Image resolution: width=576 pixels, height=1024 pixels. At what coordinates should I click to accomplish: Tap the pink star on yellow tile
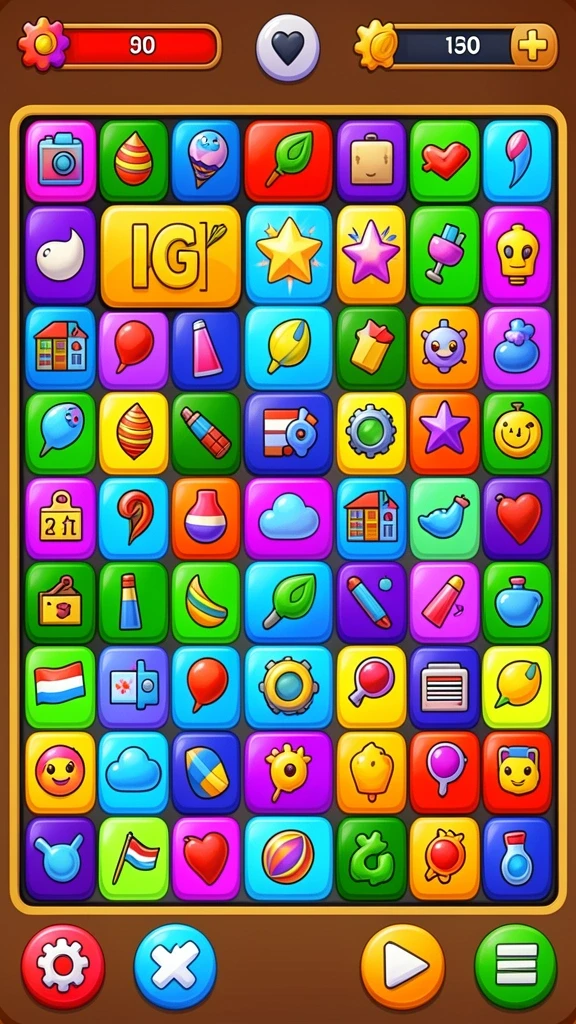pyautogui.click(x=371, y=255)
